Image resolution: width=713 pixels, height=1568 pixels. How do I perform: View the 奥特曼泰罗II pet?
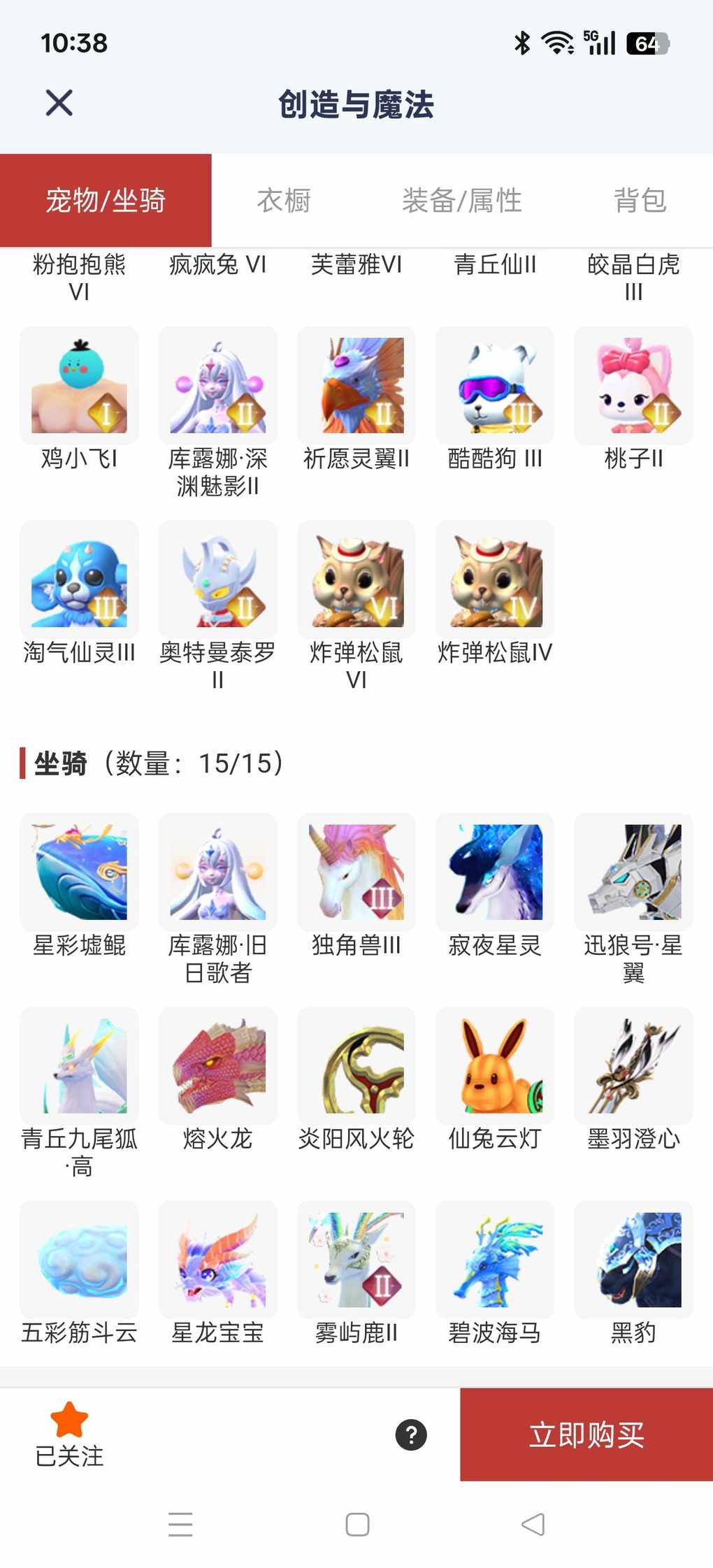pos(217,580)
